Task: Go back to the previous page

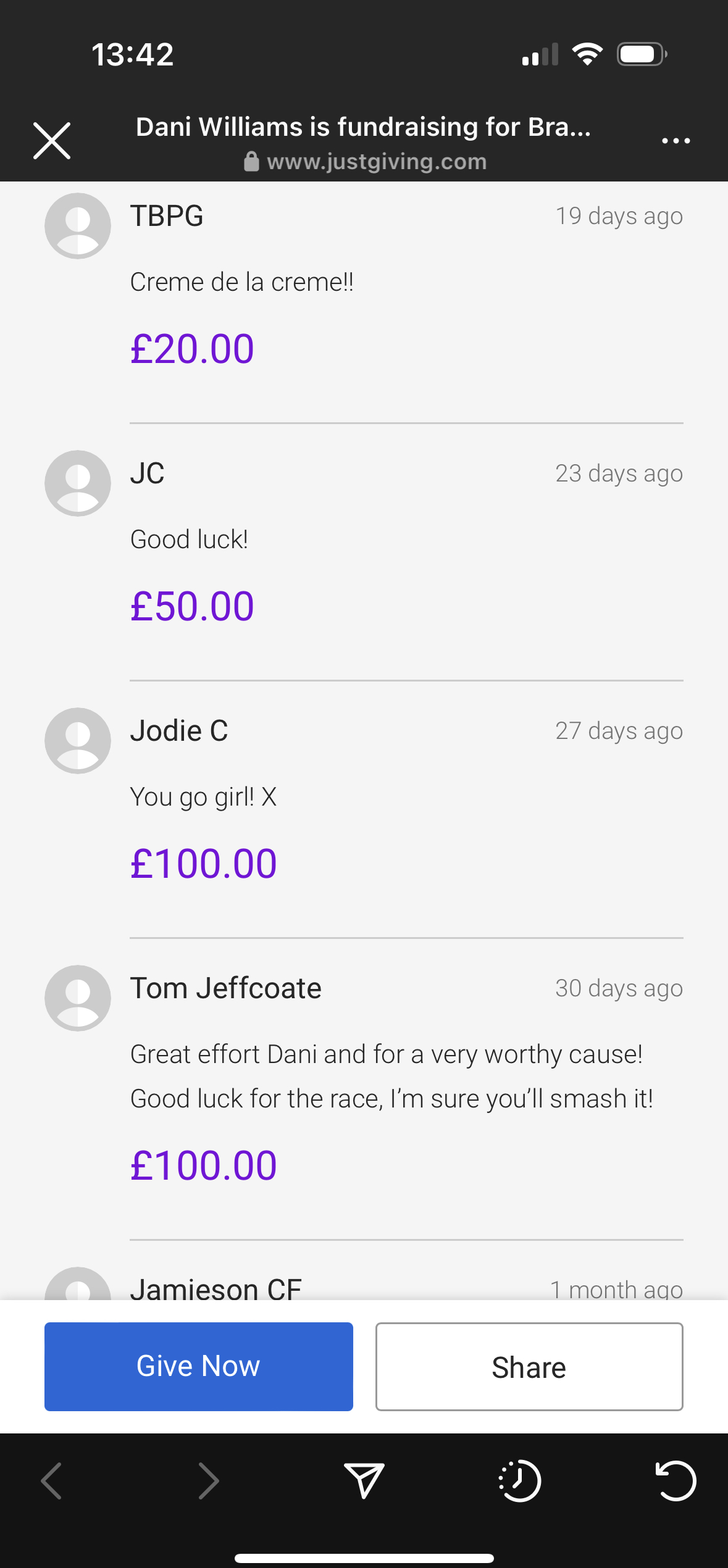Action: click(x=52, y=1480)
